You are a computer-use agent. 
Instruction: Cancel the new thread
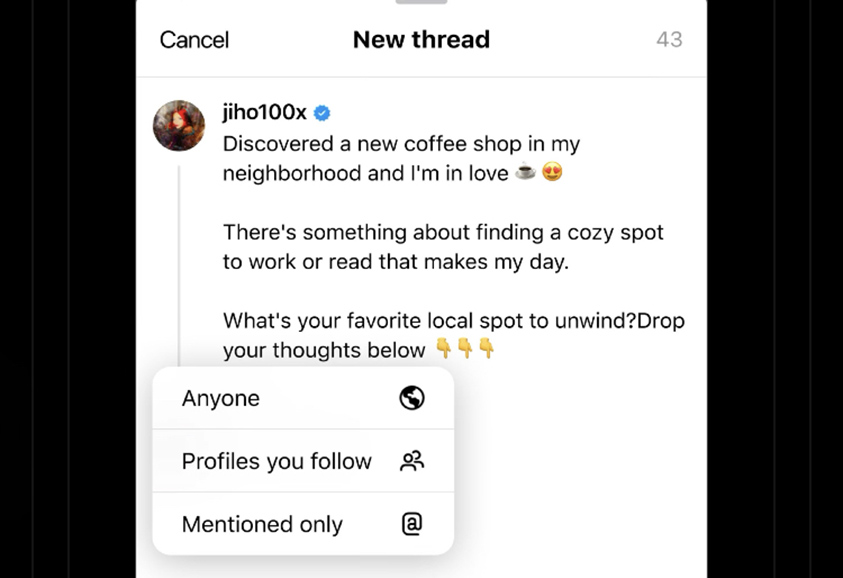click(194, 40)
